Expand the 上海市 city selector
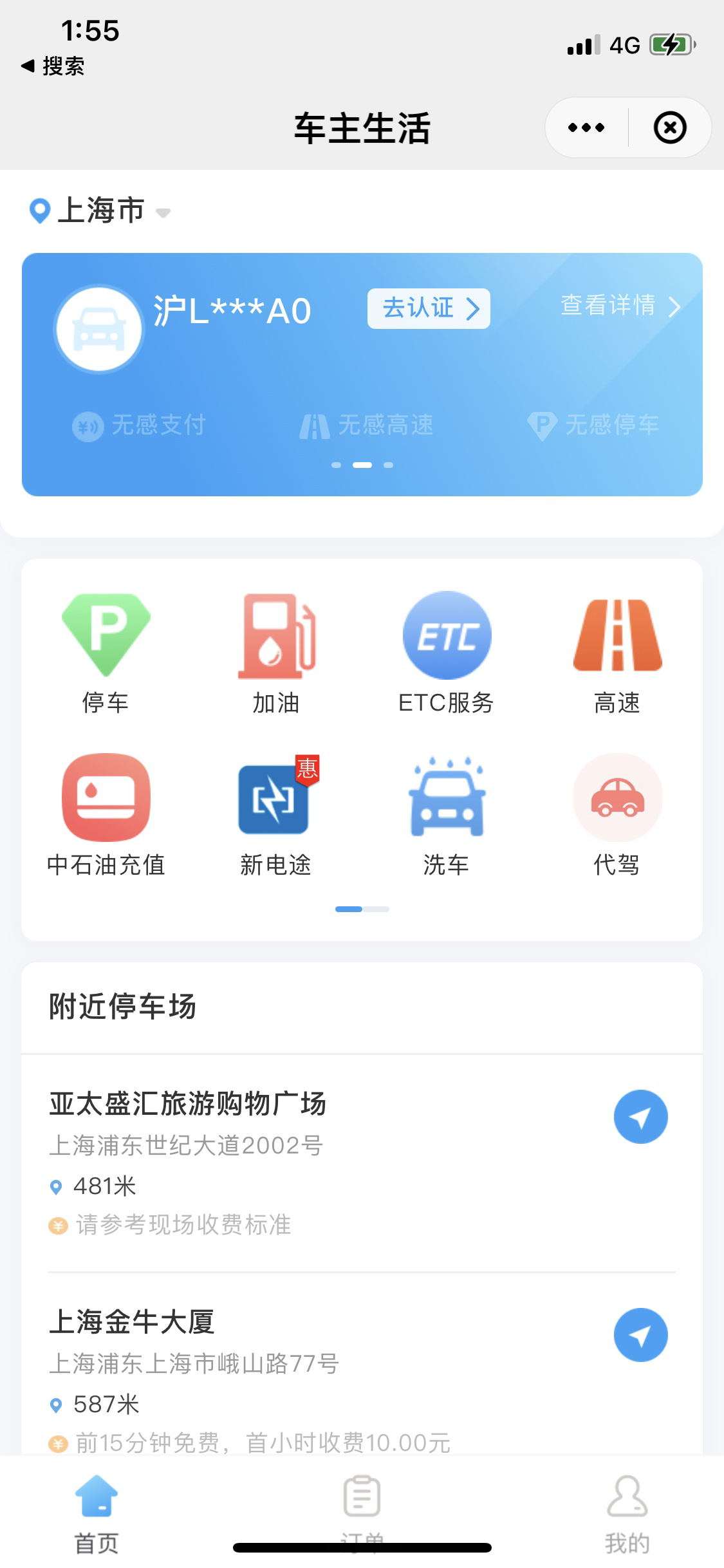The image size is (724, 1568). tap(100, 211)
